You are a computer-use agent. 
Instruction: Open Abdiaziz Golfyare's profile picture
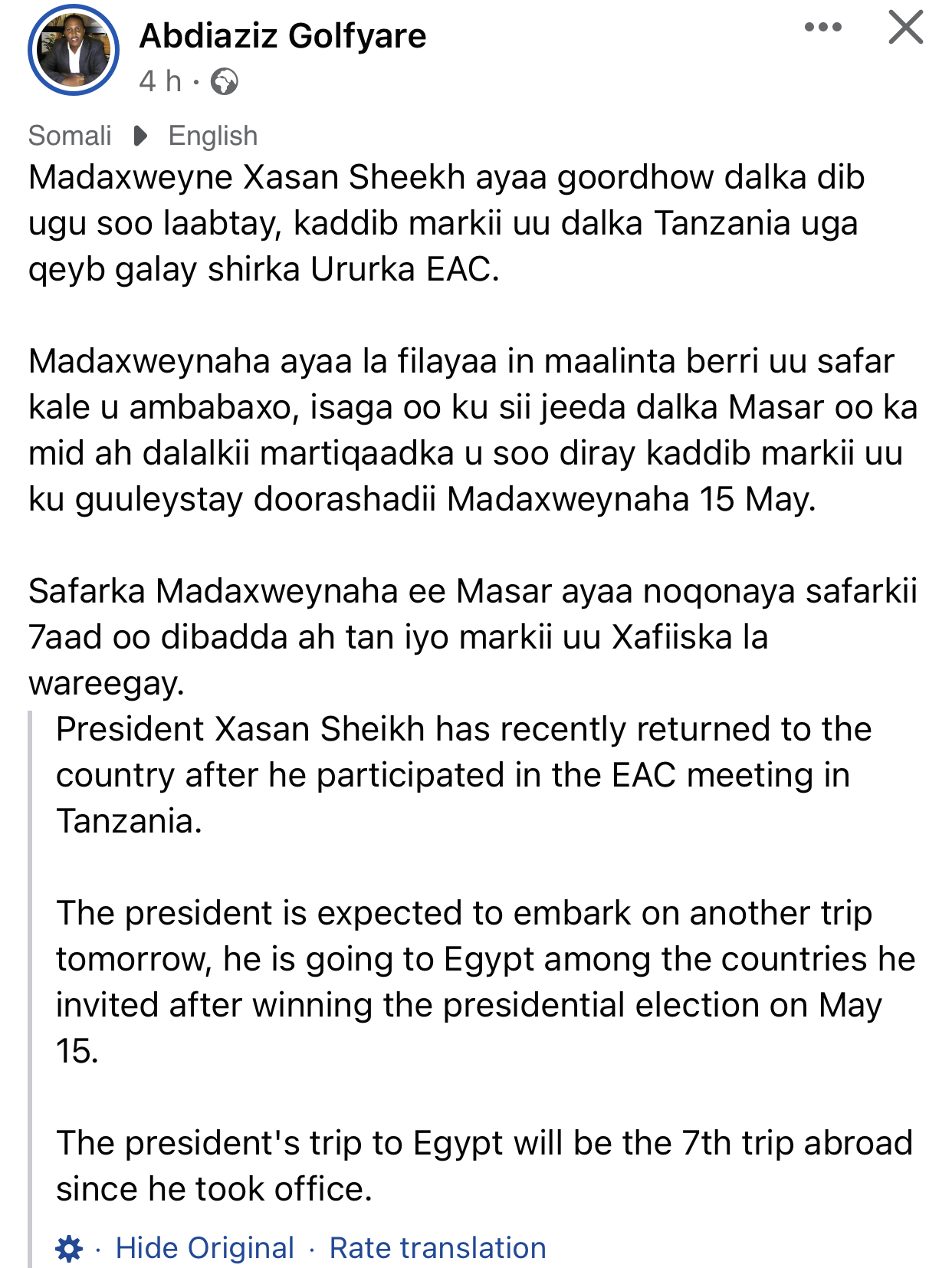74,51
